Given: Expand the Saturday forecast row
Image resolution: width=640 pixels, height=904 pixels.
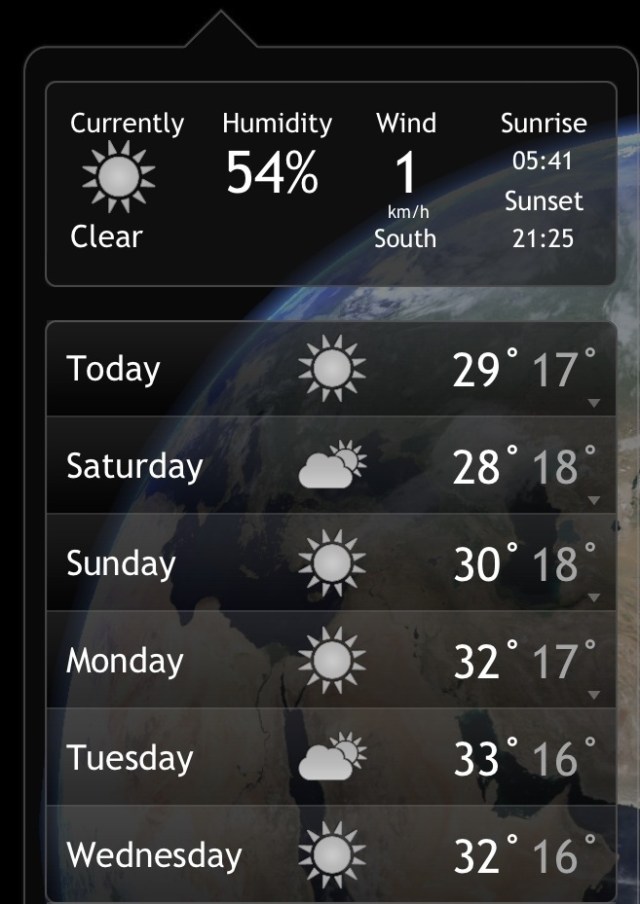Looking at the screenshot, I should pyautogui.click(x=593, y=500).
